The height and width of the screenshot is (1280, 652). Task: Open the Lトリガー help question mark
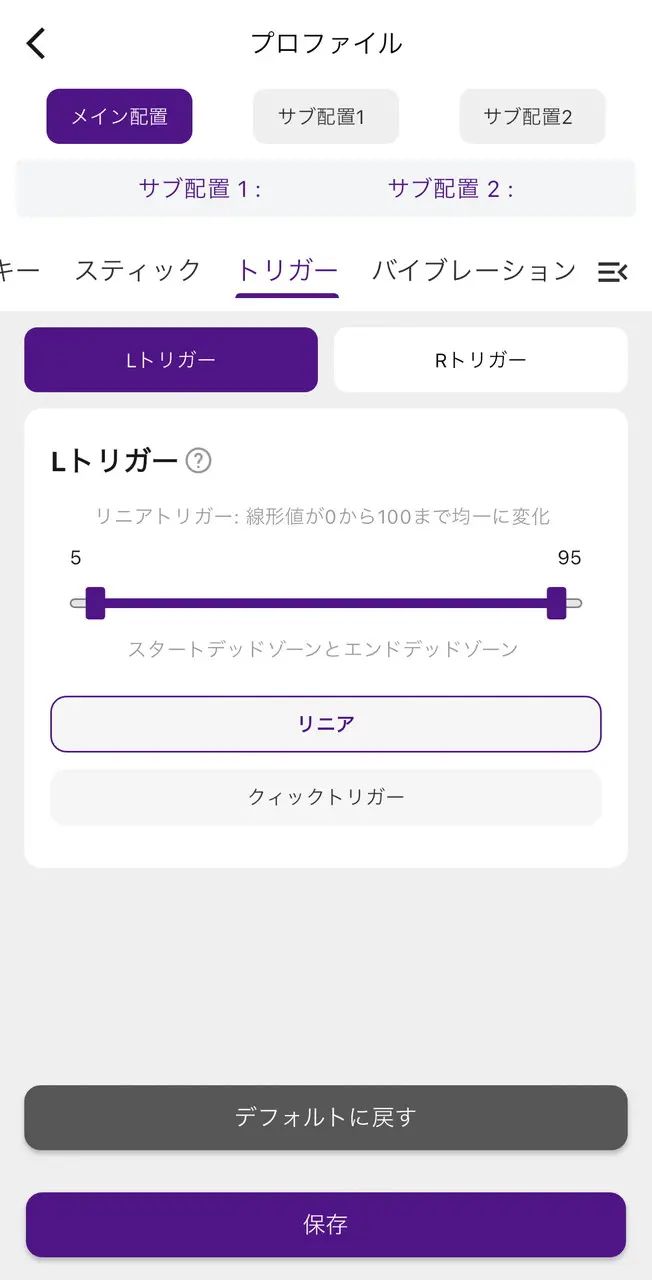pyautogui.click(x=199, y=461)
